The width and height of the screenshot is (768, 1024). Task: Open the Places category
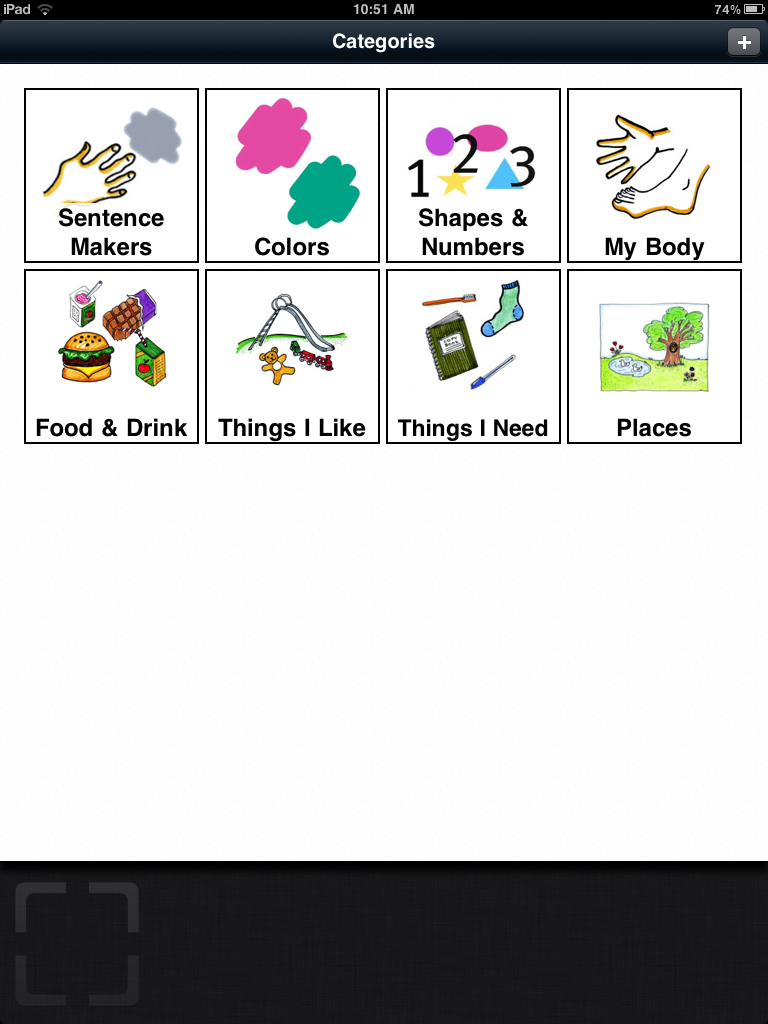pyautogui.click(x=654, y=357)
